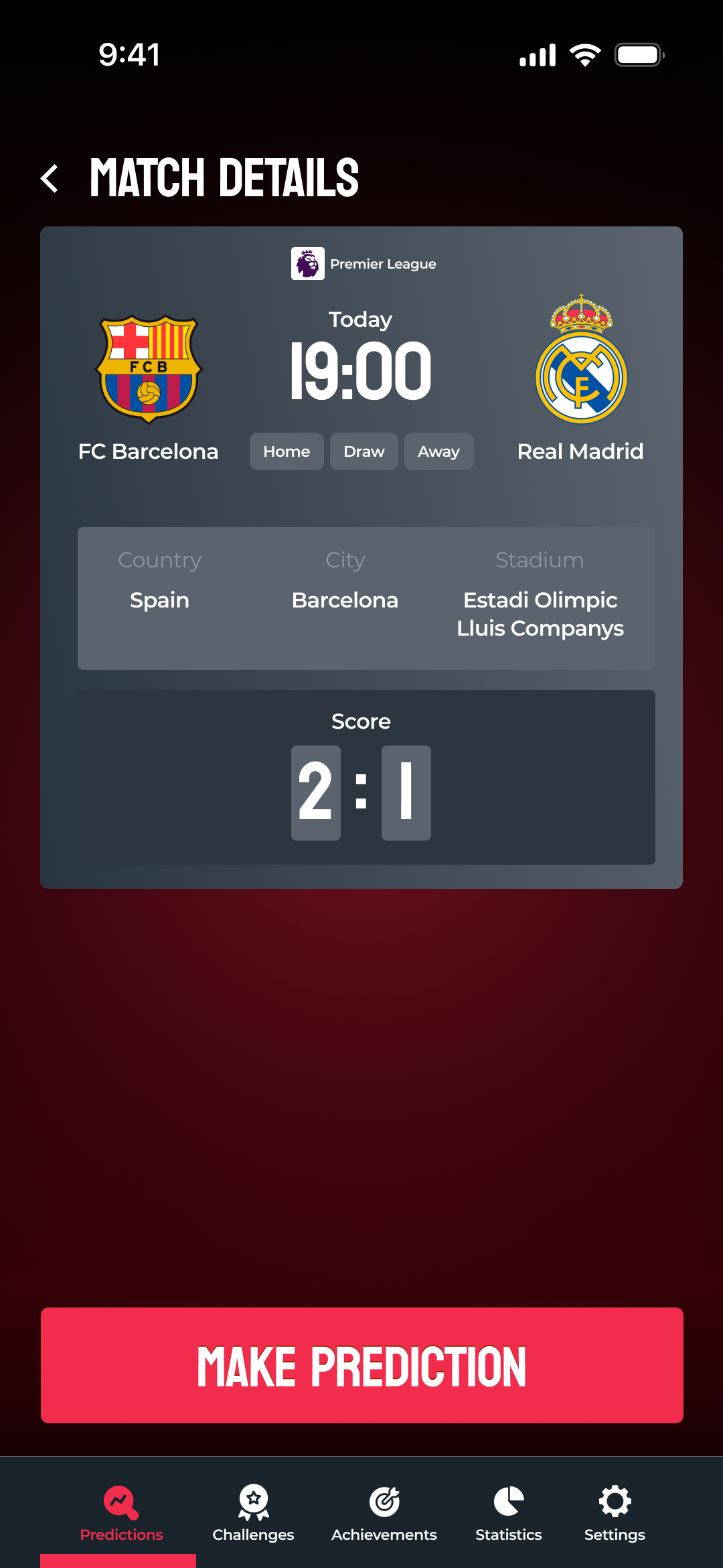Switch to the Statistics tab
The height and width of the screenshot is (1568, 723).
pyautogui.click(x=509, y=1514)
